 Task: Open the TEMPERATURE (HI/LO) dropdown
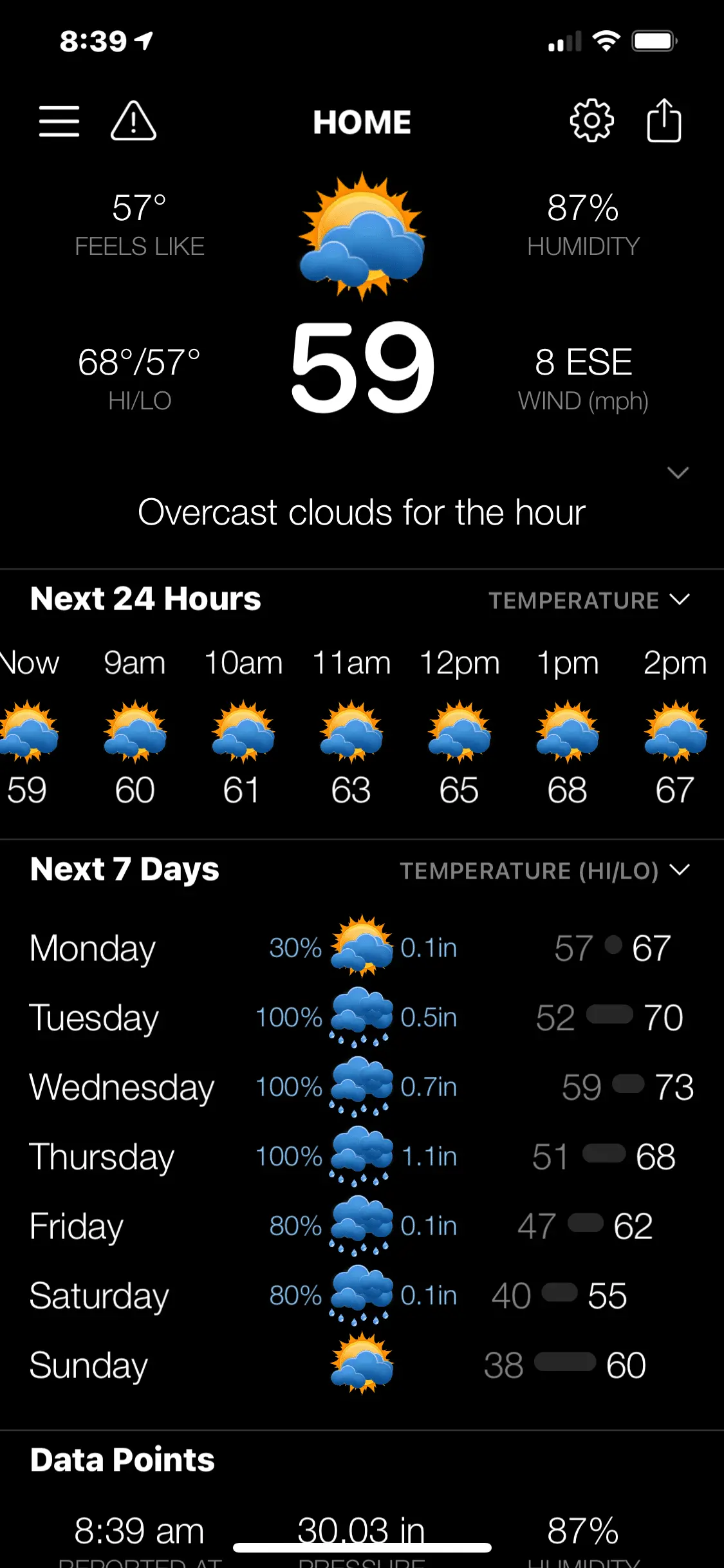pos(544,871)
